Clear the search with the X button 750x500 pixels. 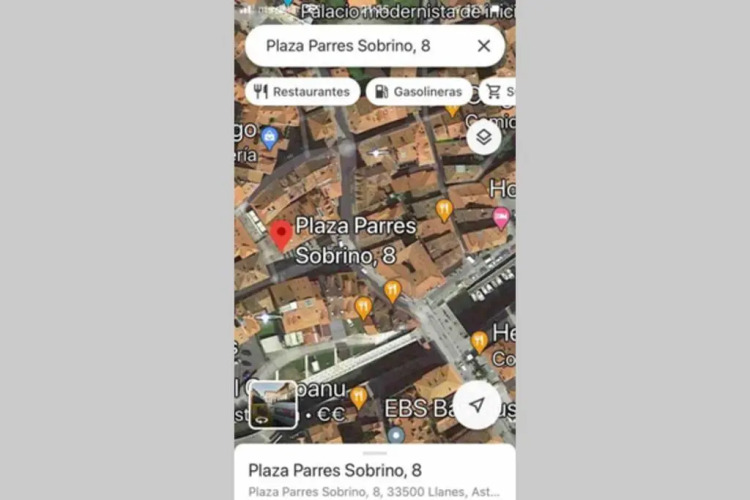484,46
